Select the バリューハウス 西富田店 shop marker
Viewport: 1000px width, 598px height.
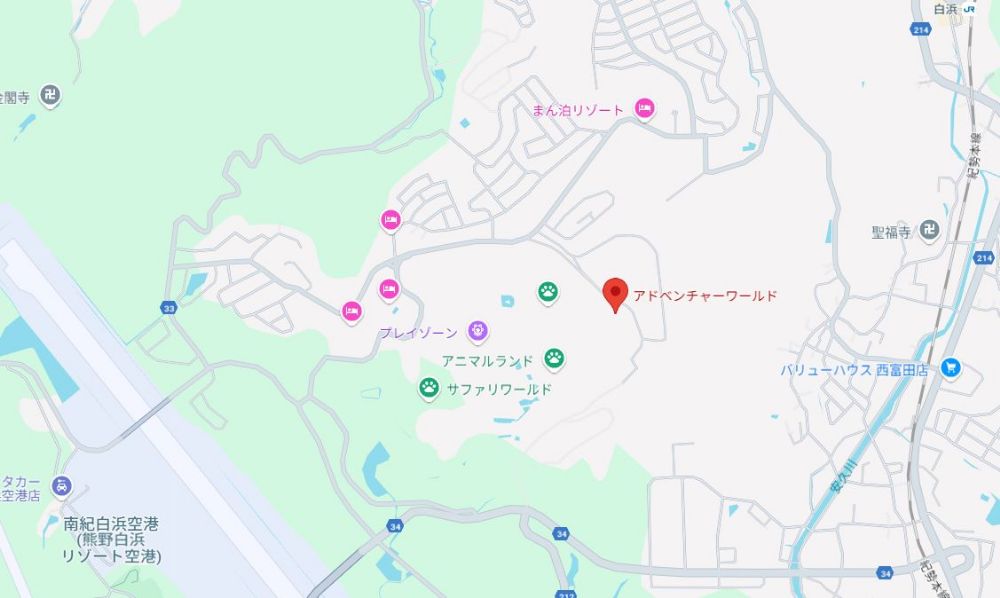point(949,368)
